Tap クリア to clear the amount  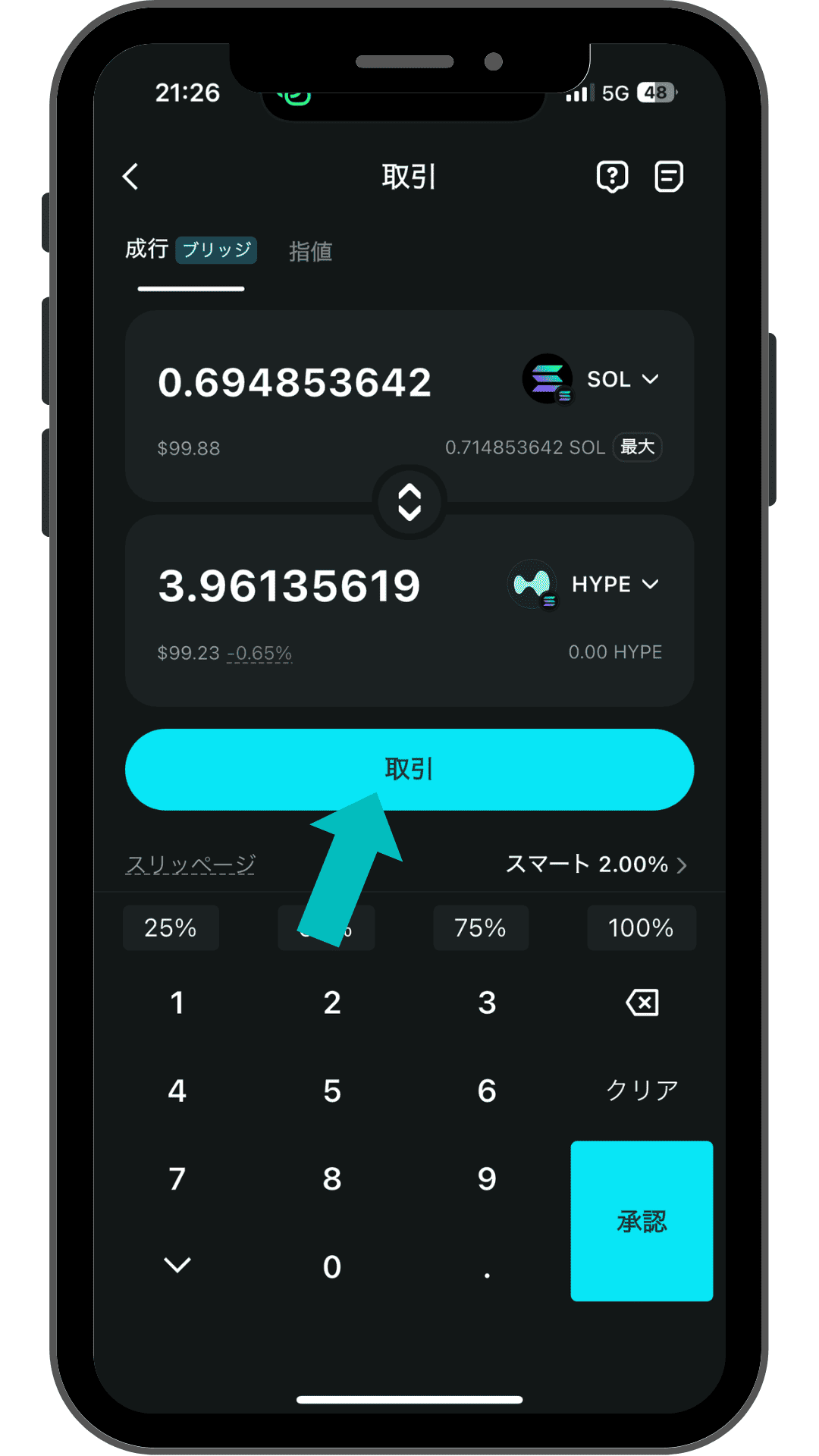[642, 1090]
